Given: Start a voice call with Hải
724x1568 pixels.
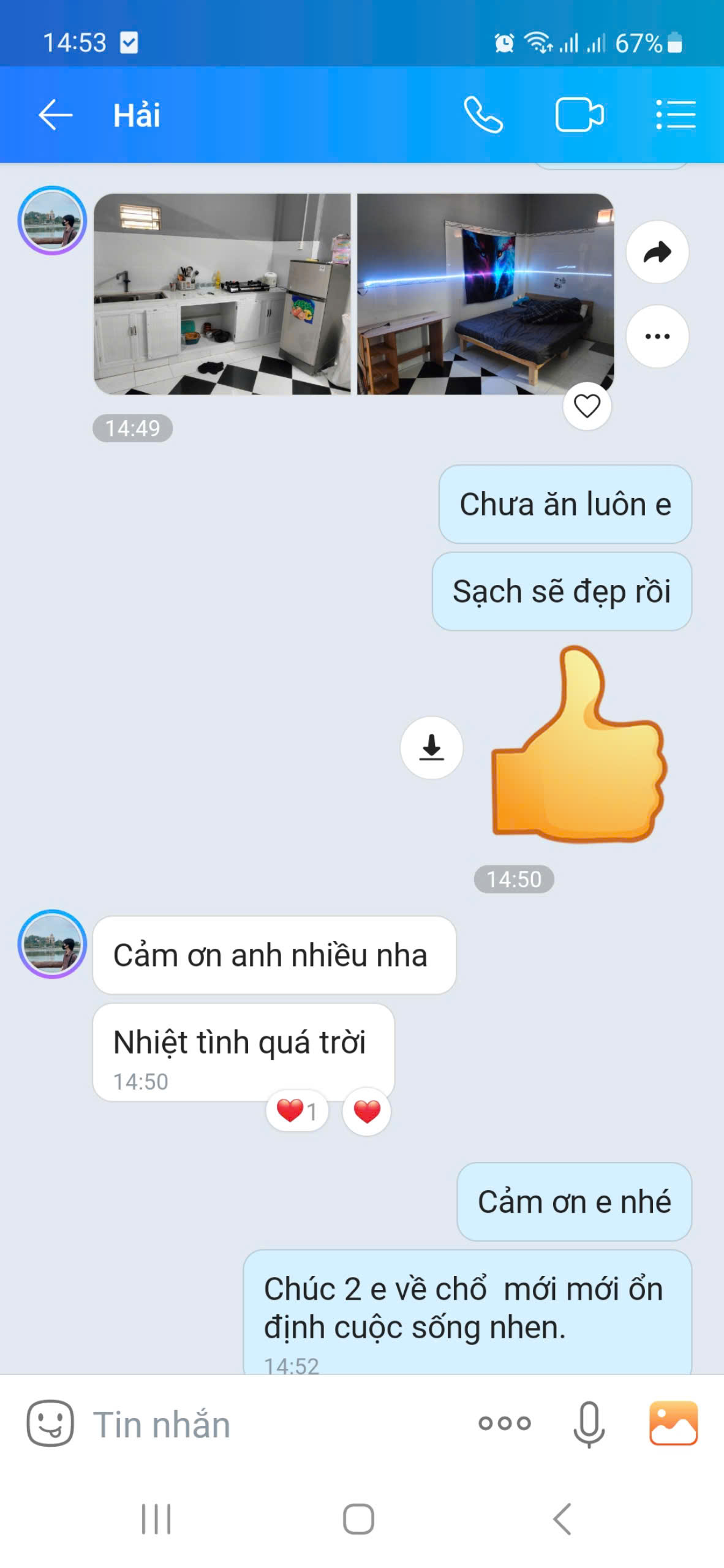Looking at the screenshot, I should click(x=483, y=115).
